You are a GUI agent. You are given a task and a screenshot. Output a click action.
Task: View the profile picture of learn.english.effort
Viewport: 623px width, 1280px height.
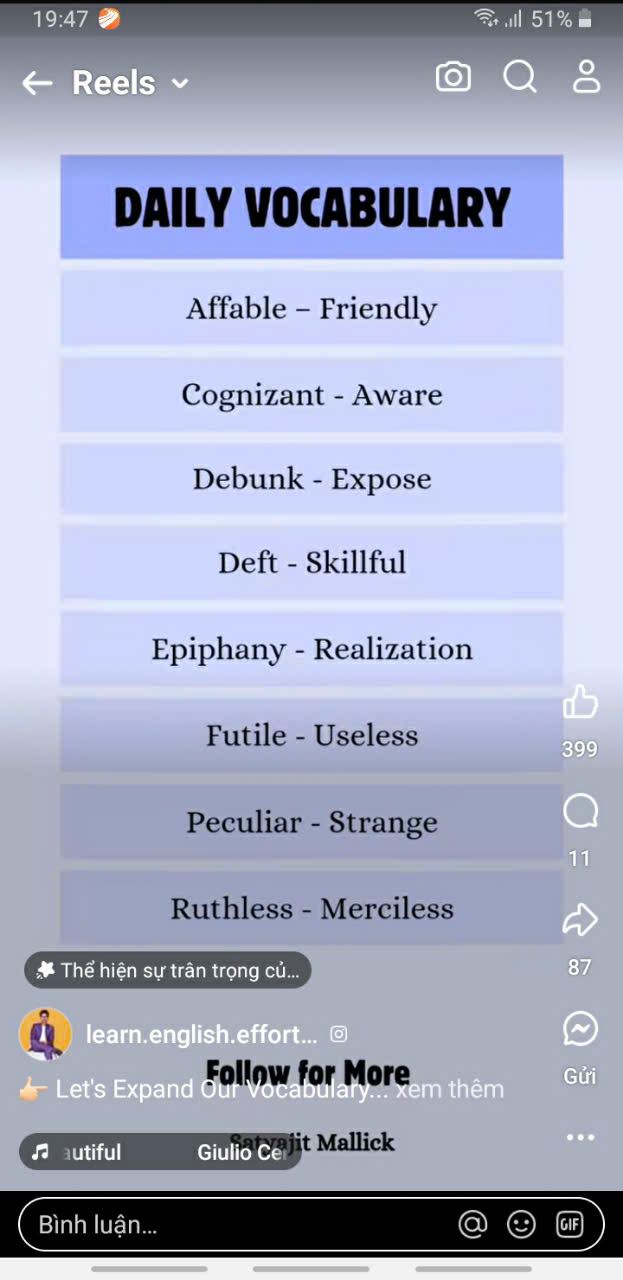click(x=45, y=1034)
